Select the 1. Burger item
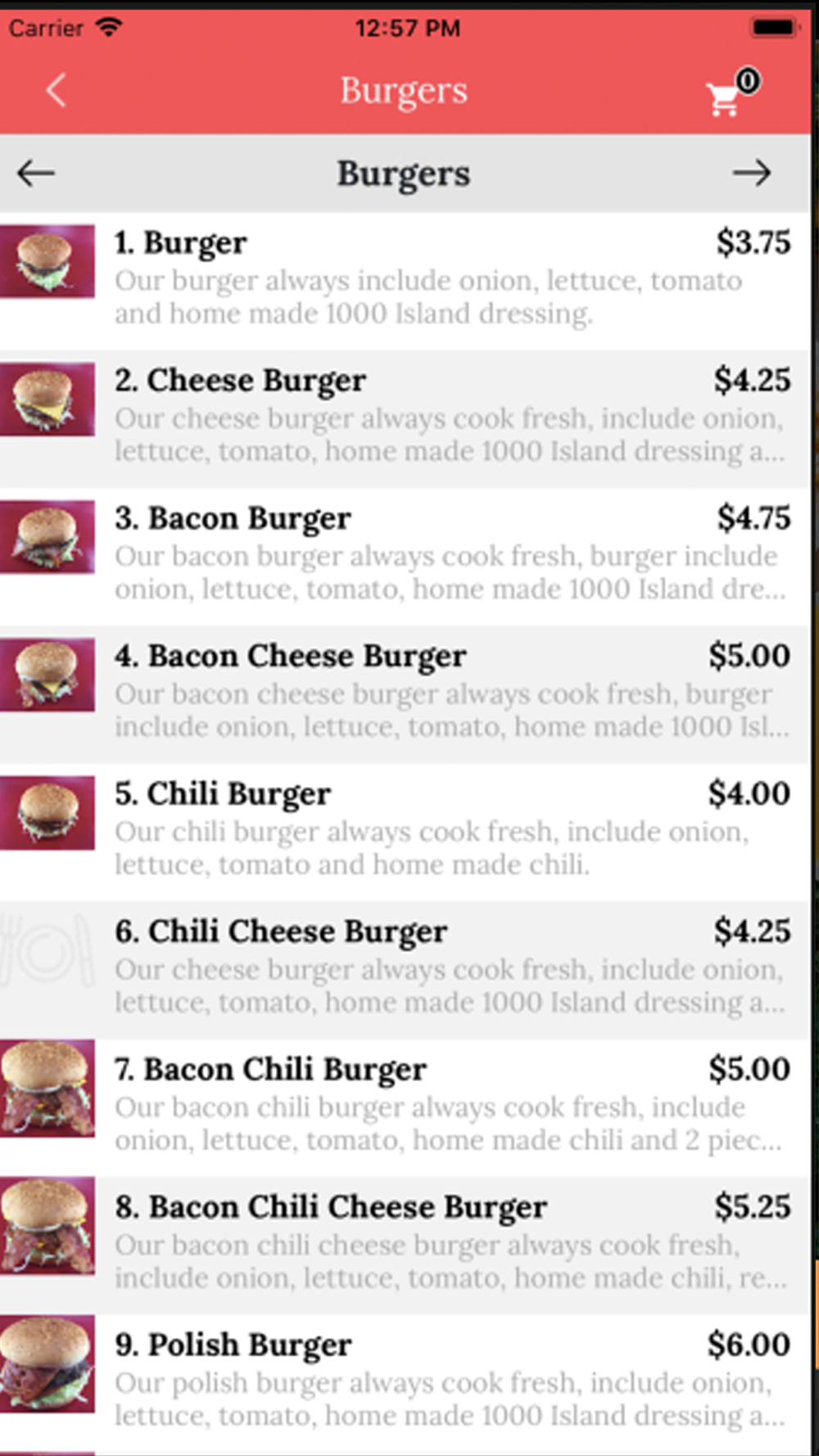819x1456 pixels. coord(409,278)
